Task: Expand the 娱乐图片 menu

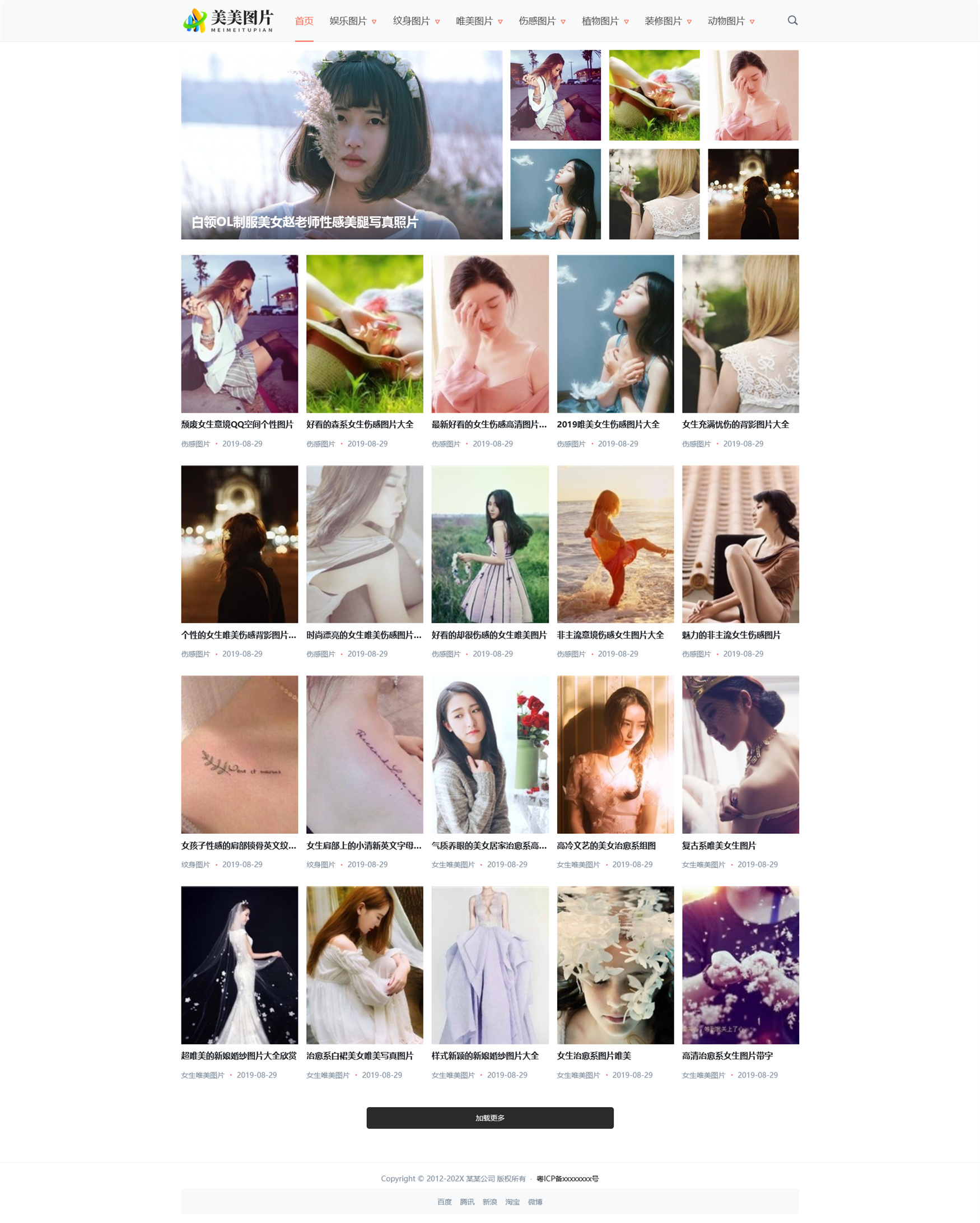Action: tap(353, 21)
